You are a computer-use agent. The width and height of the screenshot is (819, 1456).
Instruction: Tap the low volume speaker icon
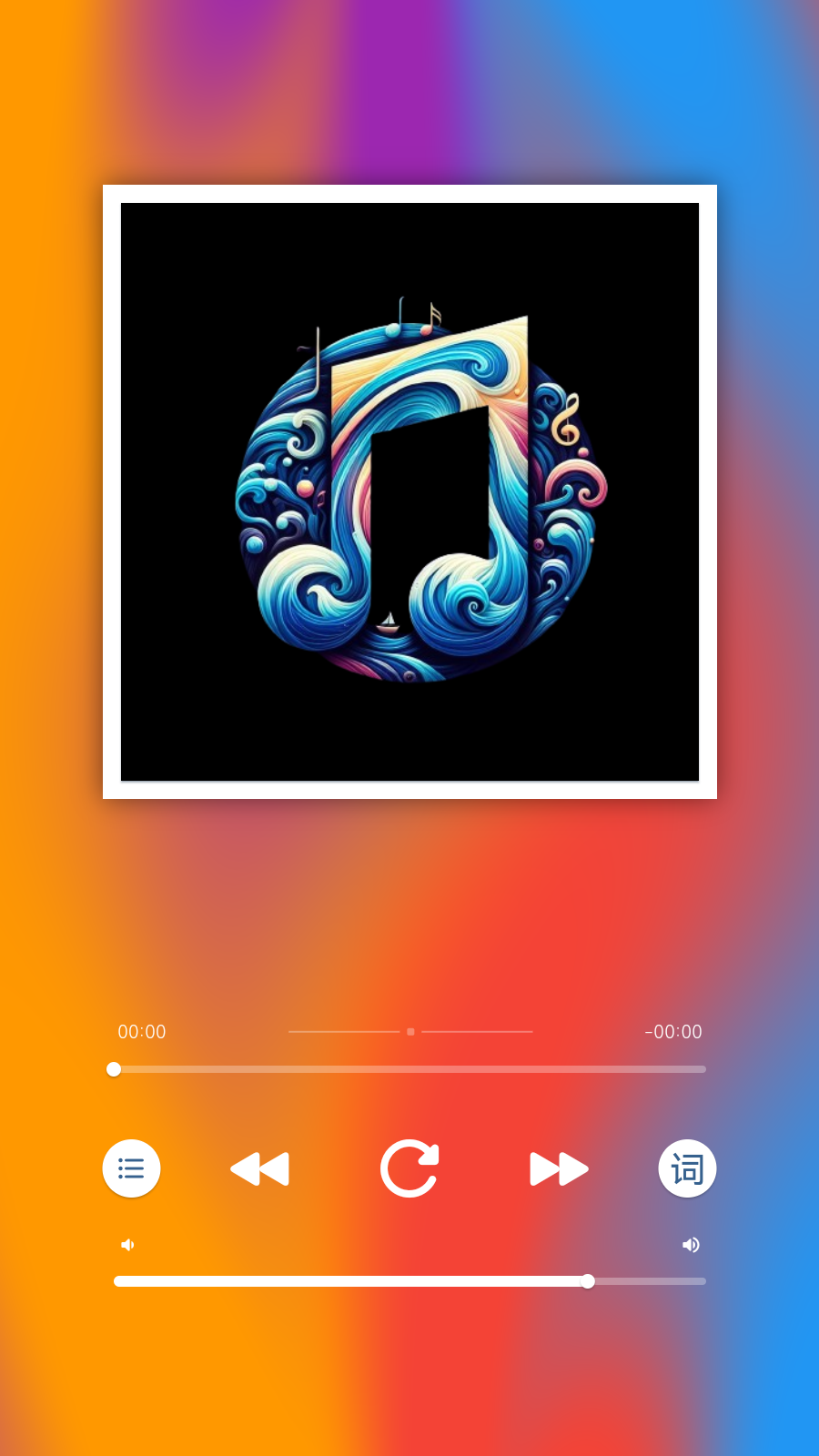pyautogui.click(x=128, y=1245)
